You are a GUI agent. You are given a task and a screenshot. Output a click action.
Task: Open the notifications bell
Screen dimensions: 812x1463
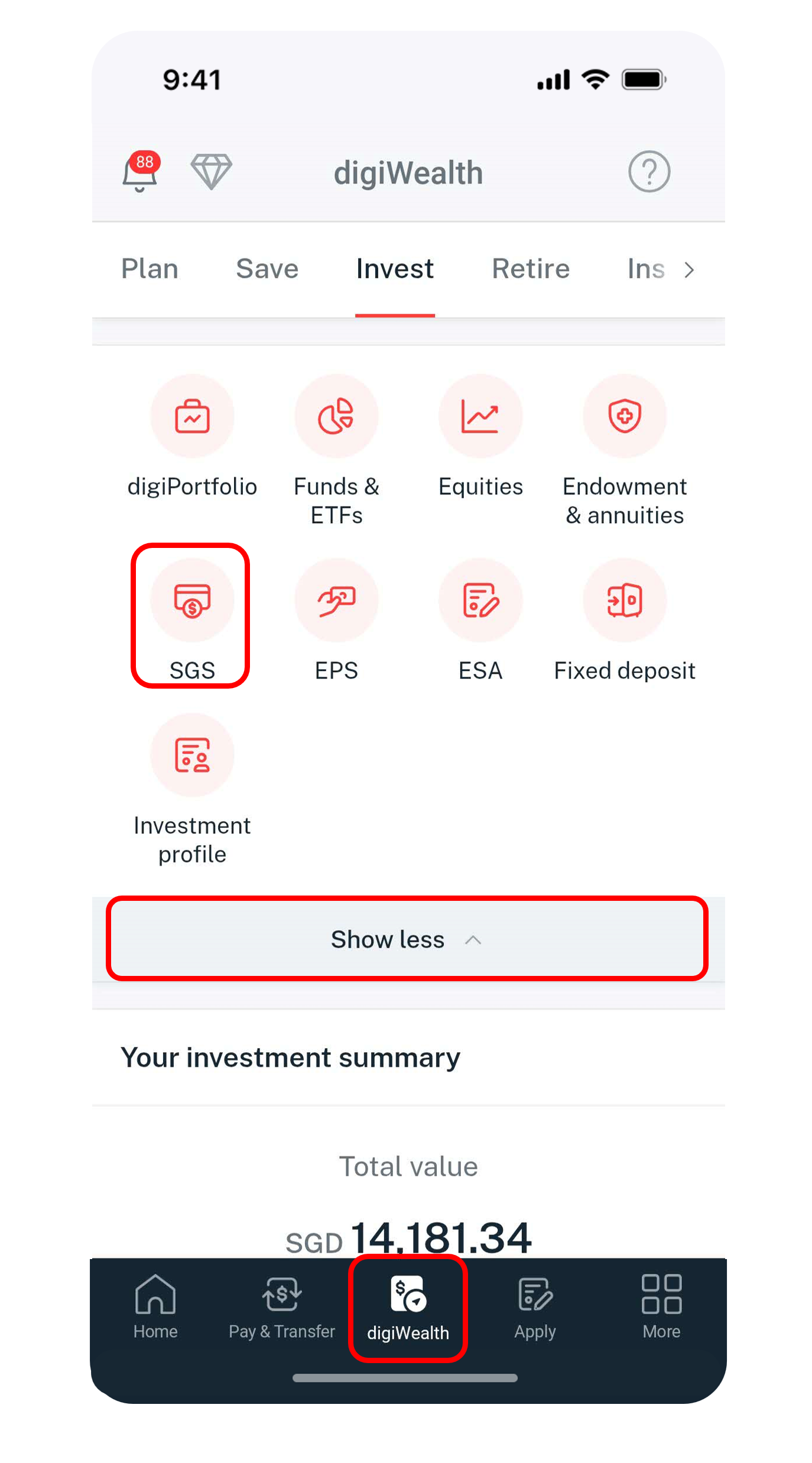[140, 173]
